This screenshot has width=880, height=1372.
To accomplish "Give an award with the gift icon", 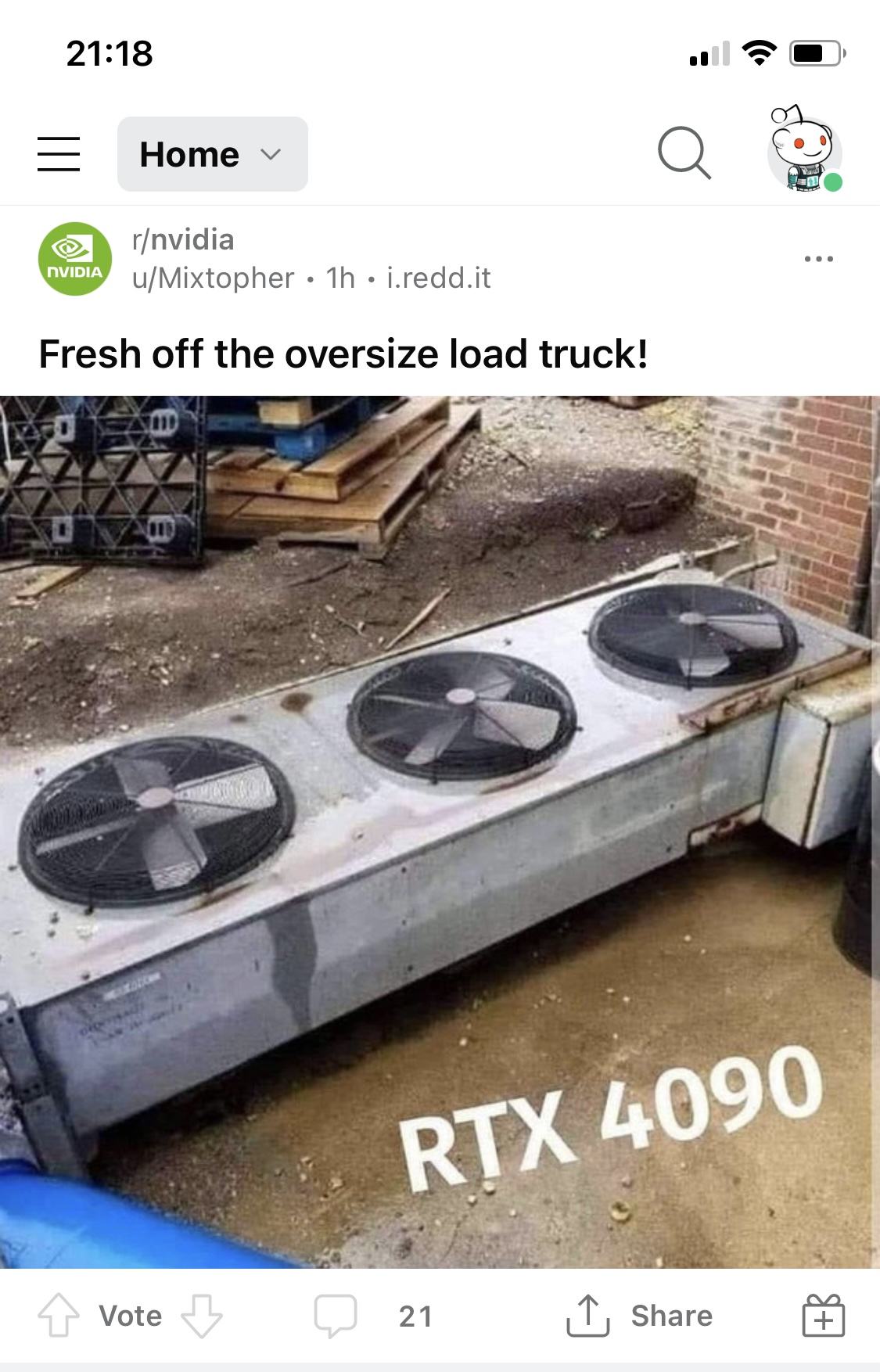I will point(823,1316).
